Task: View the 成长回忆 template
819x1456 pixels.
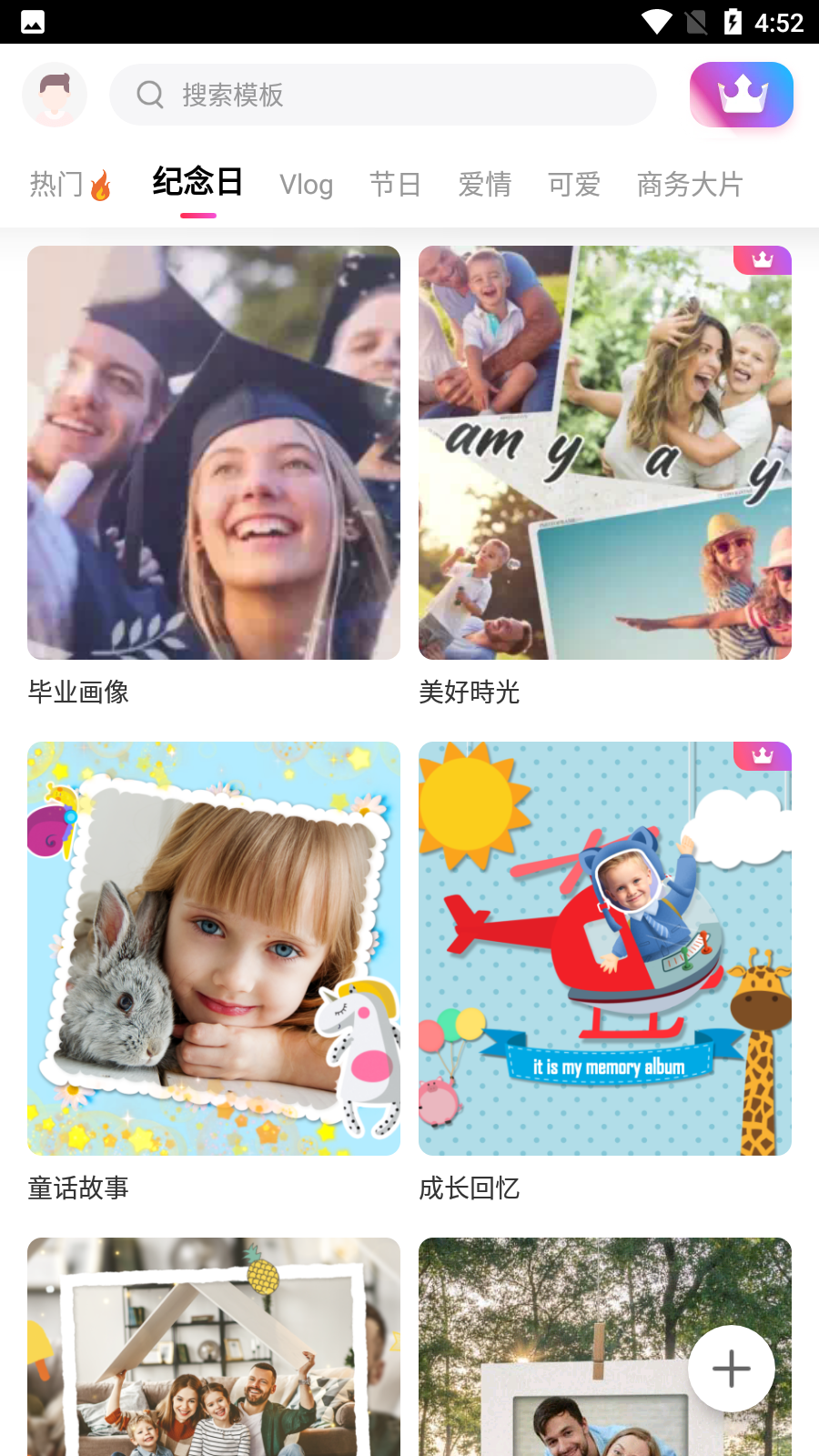Action: pyautogui.click(x=605, y=948)
